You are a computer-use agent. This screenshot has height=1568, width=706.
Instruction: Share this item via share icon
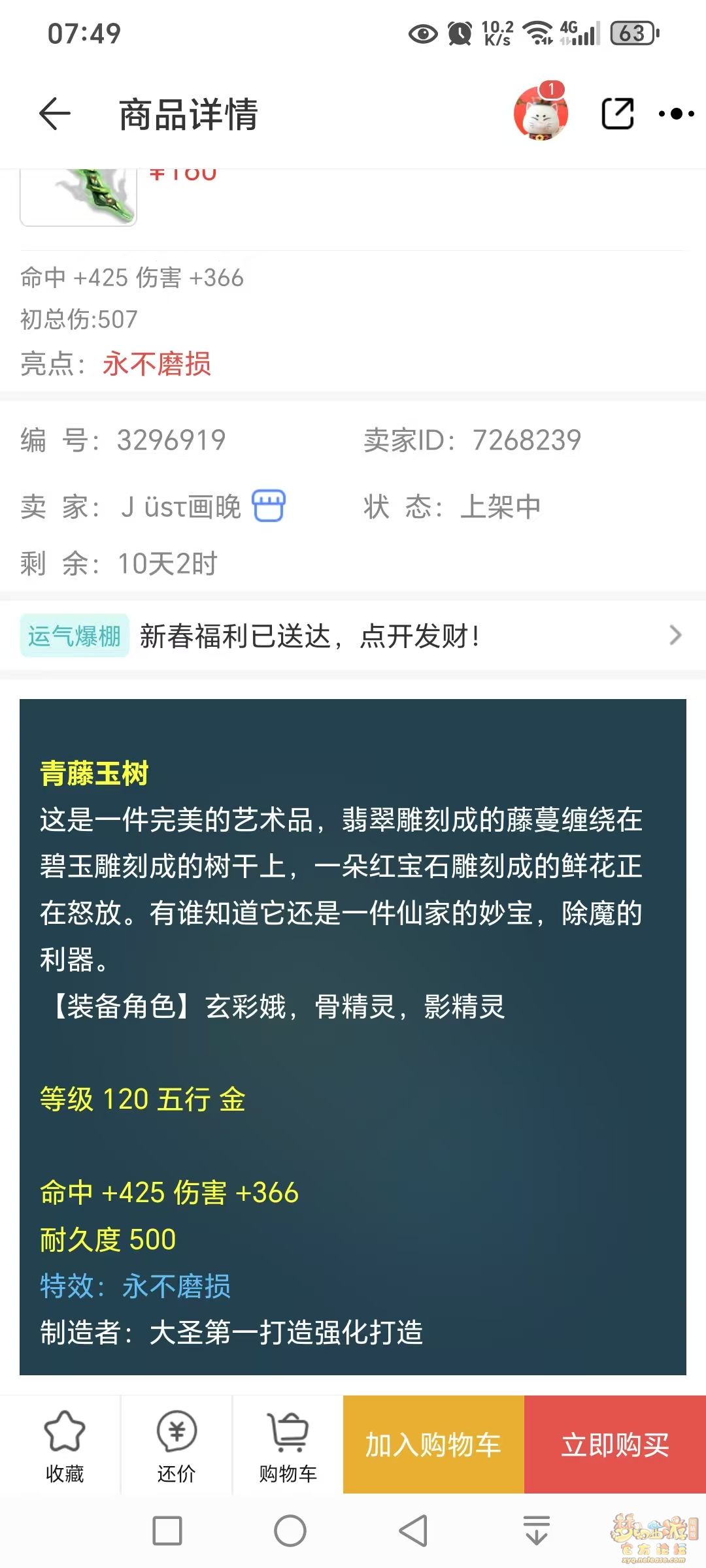pyautogui.click(x=617, y=114)
